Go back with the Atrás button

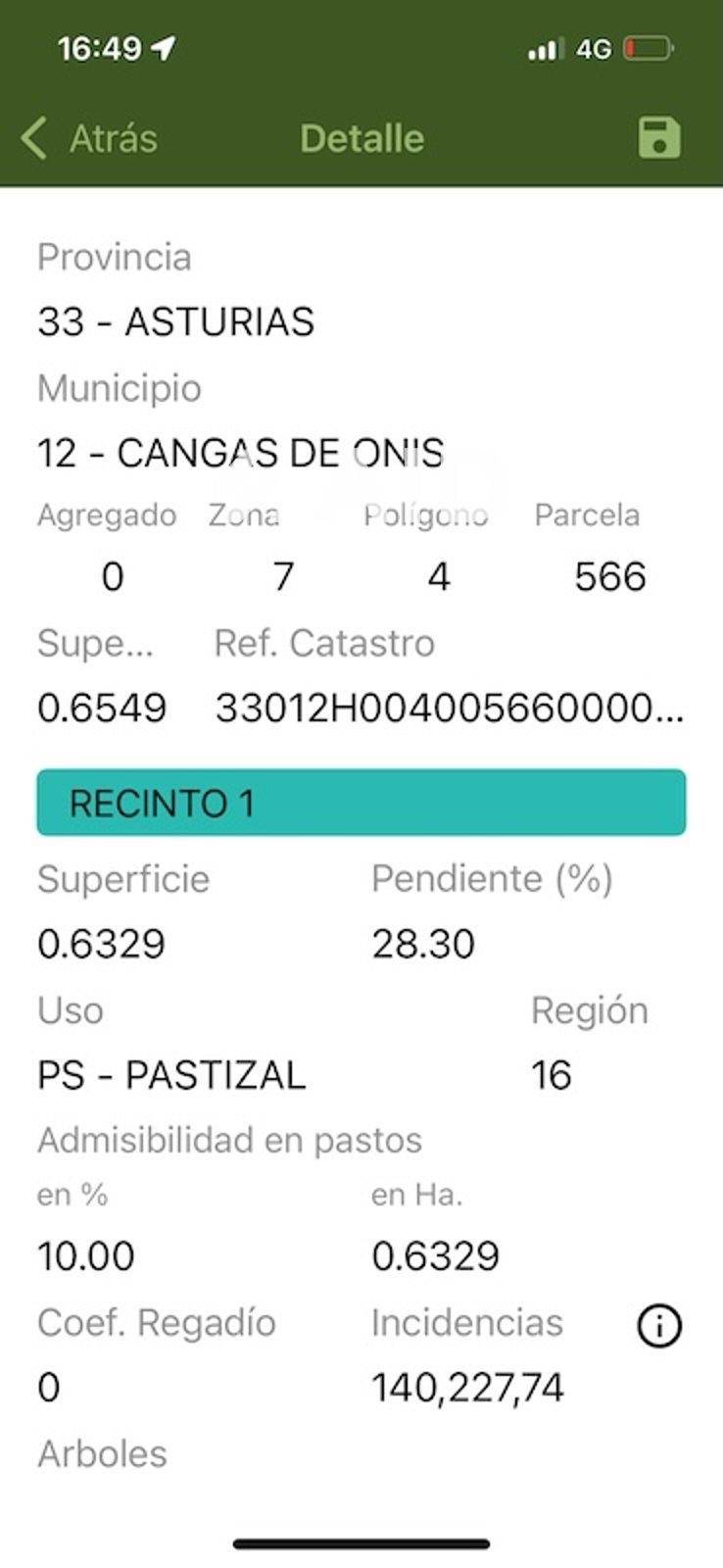pyautogui.click(x=89, y=138)
